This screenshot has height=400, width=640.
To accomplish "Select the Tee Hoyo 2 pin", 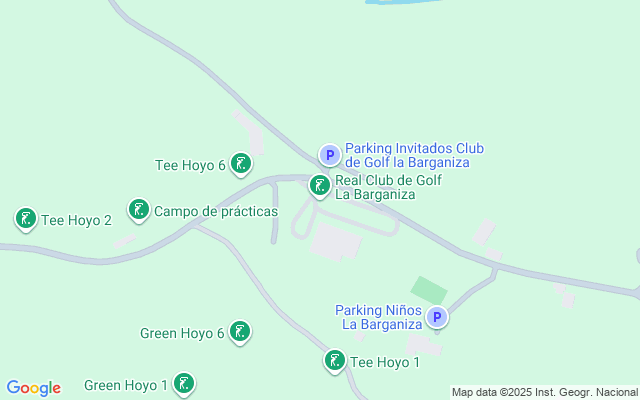I will [x=26, y=218].
